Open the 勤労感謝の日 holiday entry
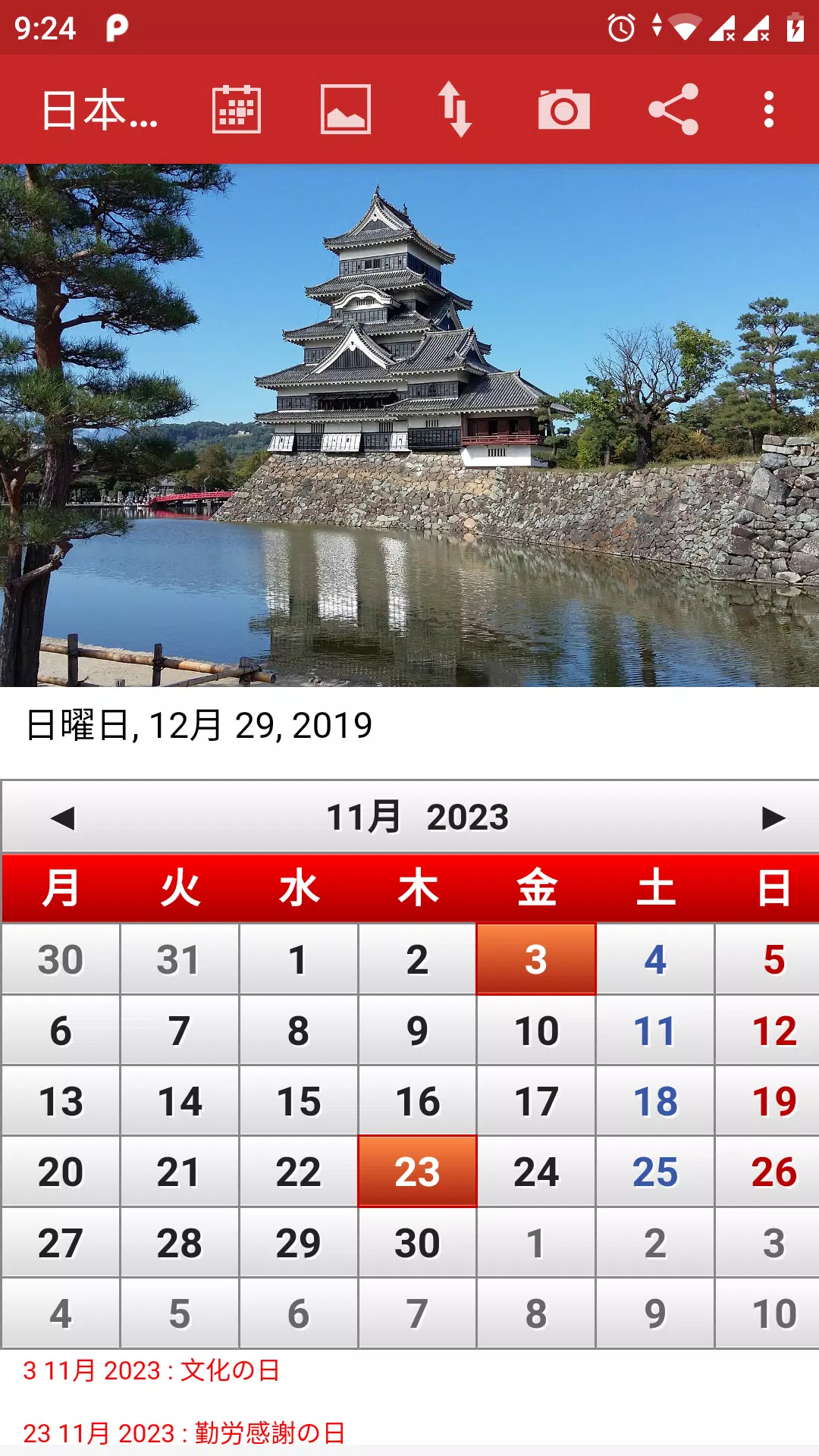 pos(182,1433)
